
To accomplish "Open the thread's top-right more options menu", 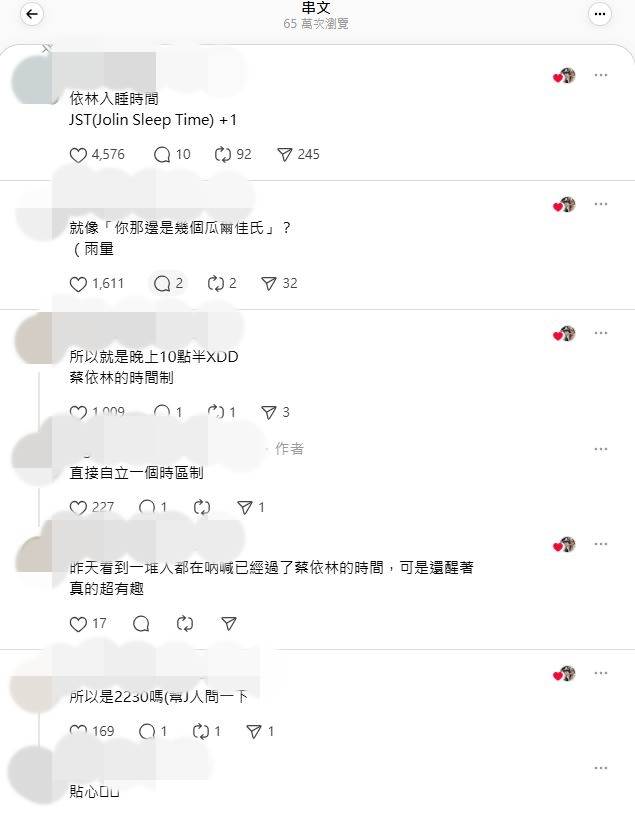I will pyautogui.click(x=600, y=14).
